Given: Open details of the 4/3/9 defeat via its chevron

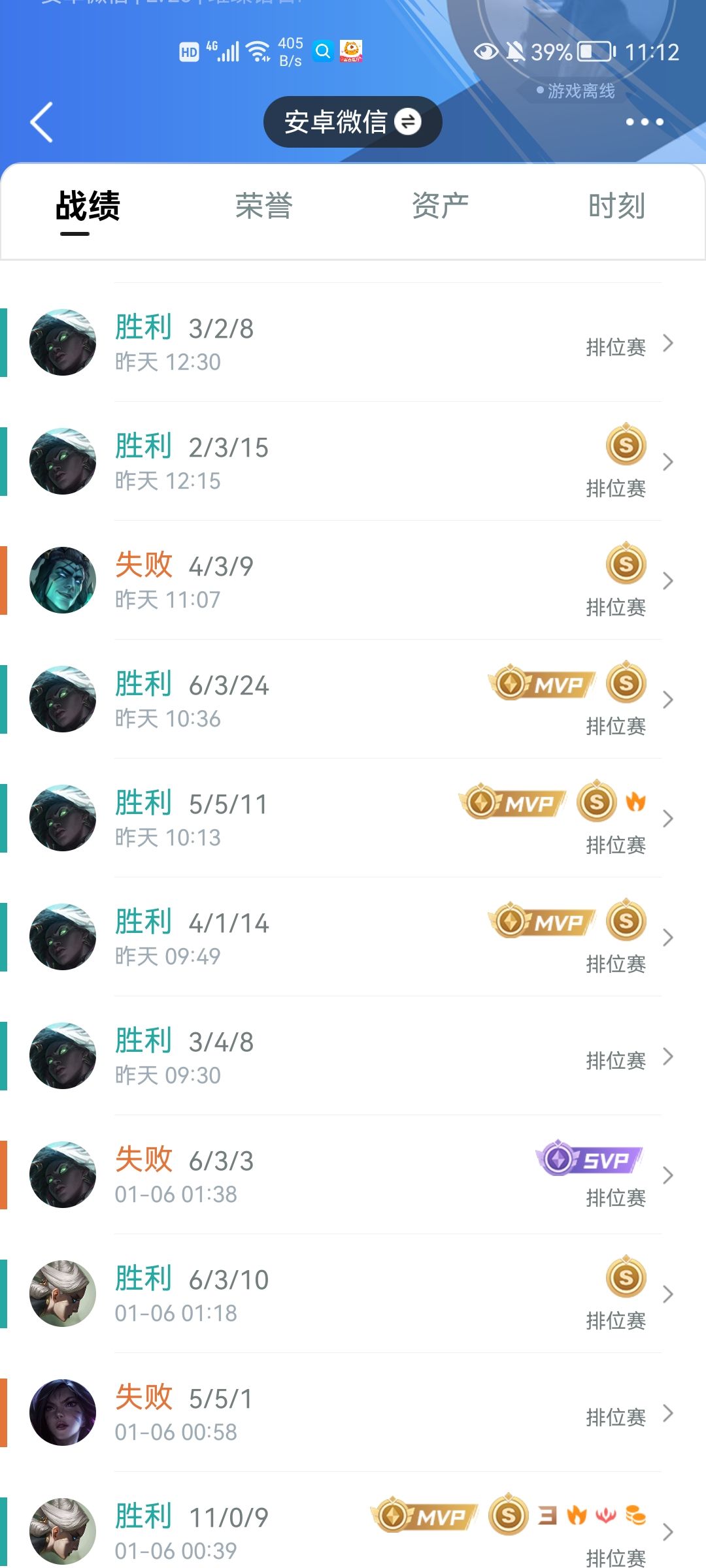Looking at the screenshot, I should click(668, 580).
